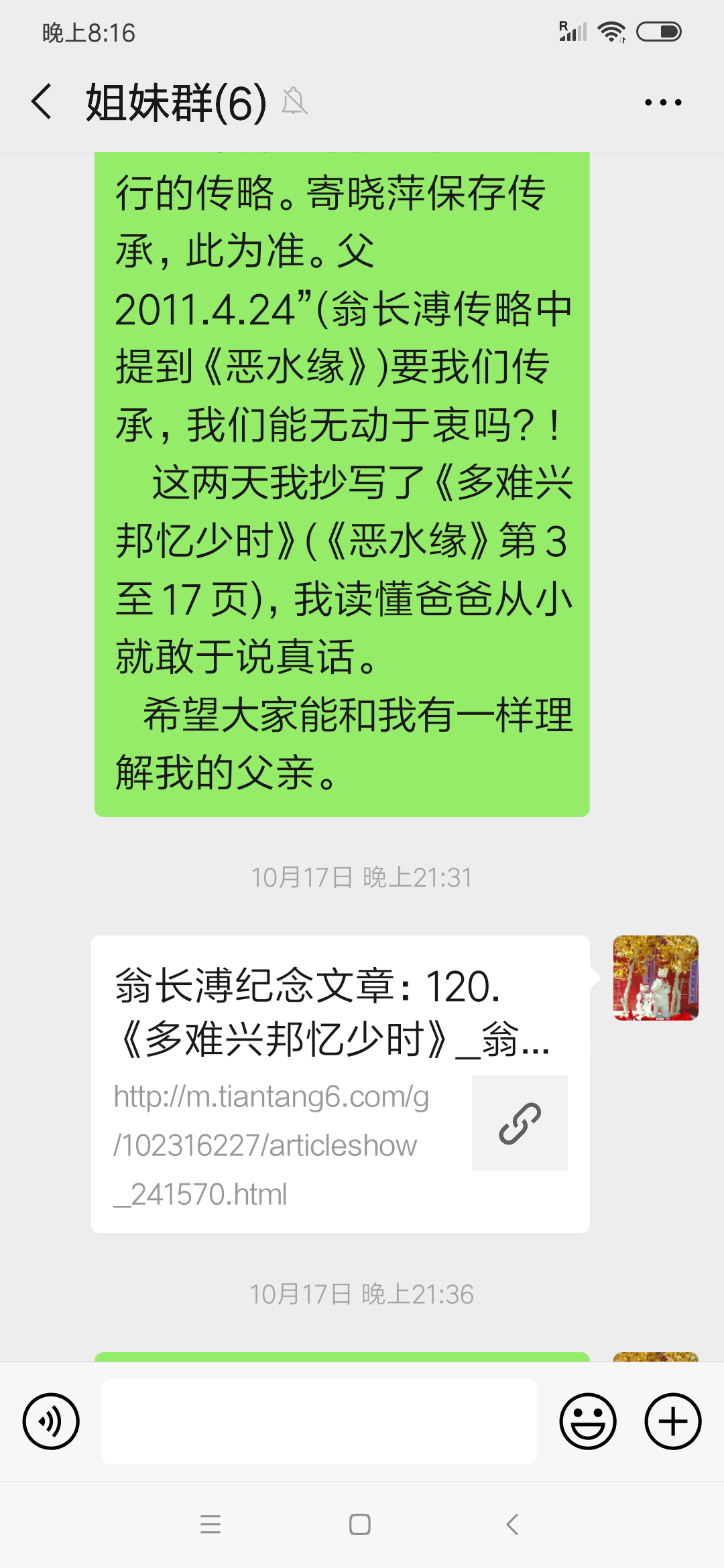Tap the sender's avatar beside the link card

pos(655,978)
